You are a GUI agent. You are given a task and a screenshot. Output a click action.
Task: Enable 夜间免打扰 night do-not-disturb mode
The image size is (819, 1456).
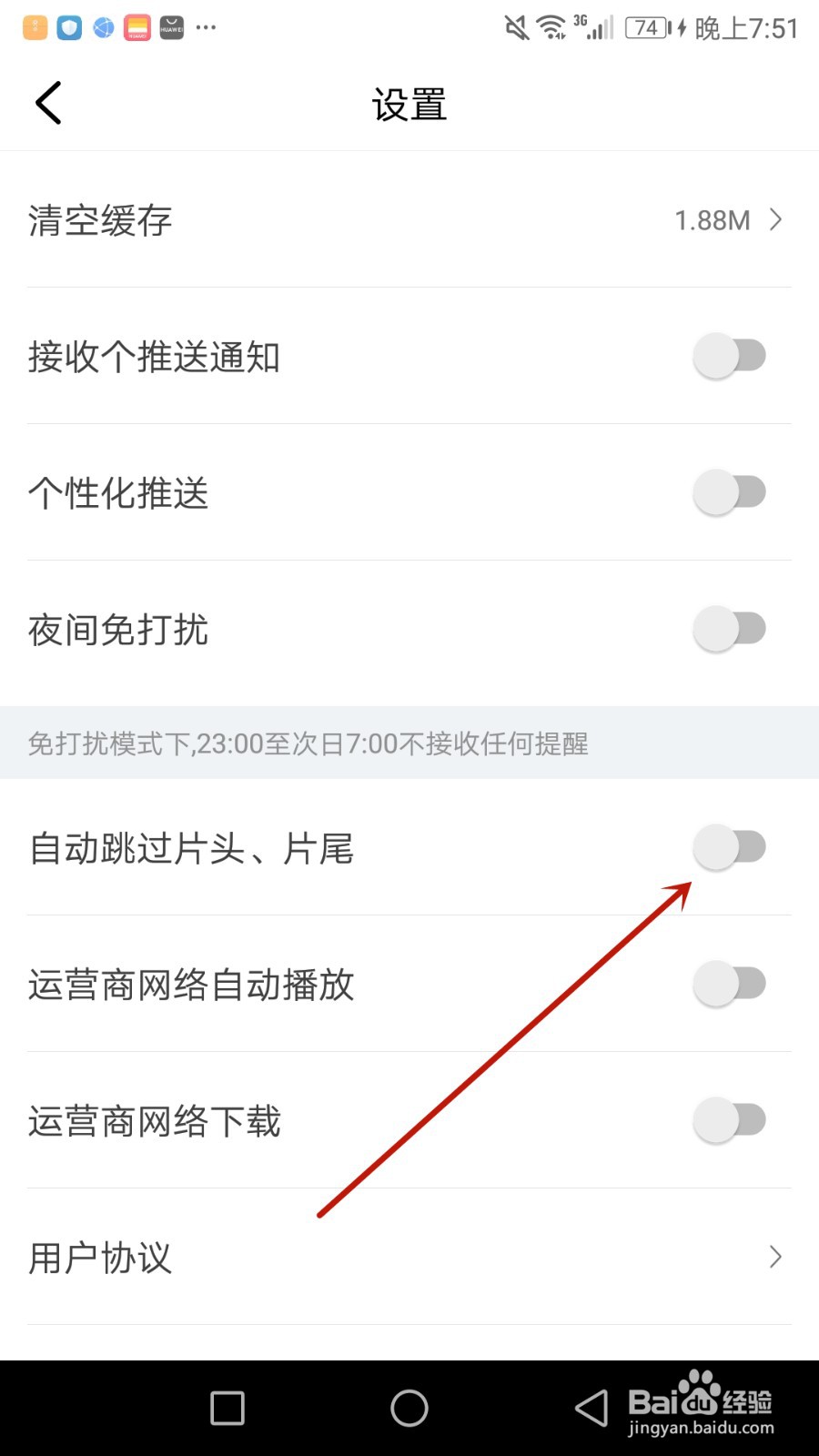728,628
